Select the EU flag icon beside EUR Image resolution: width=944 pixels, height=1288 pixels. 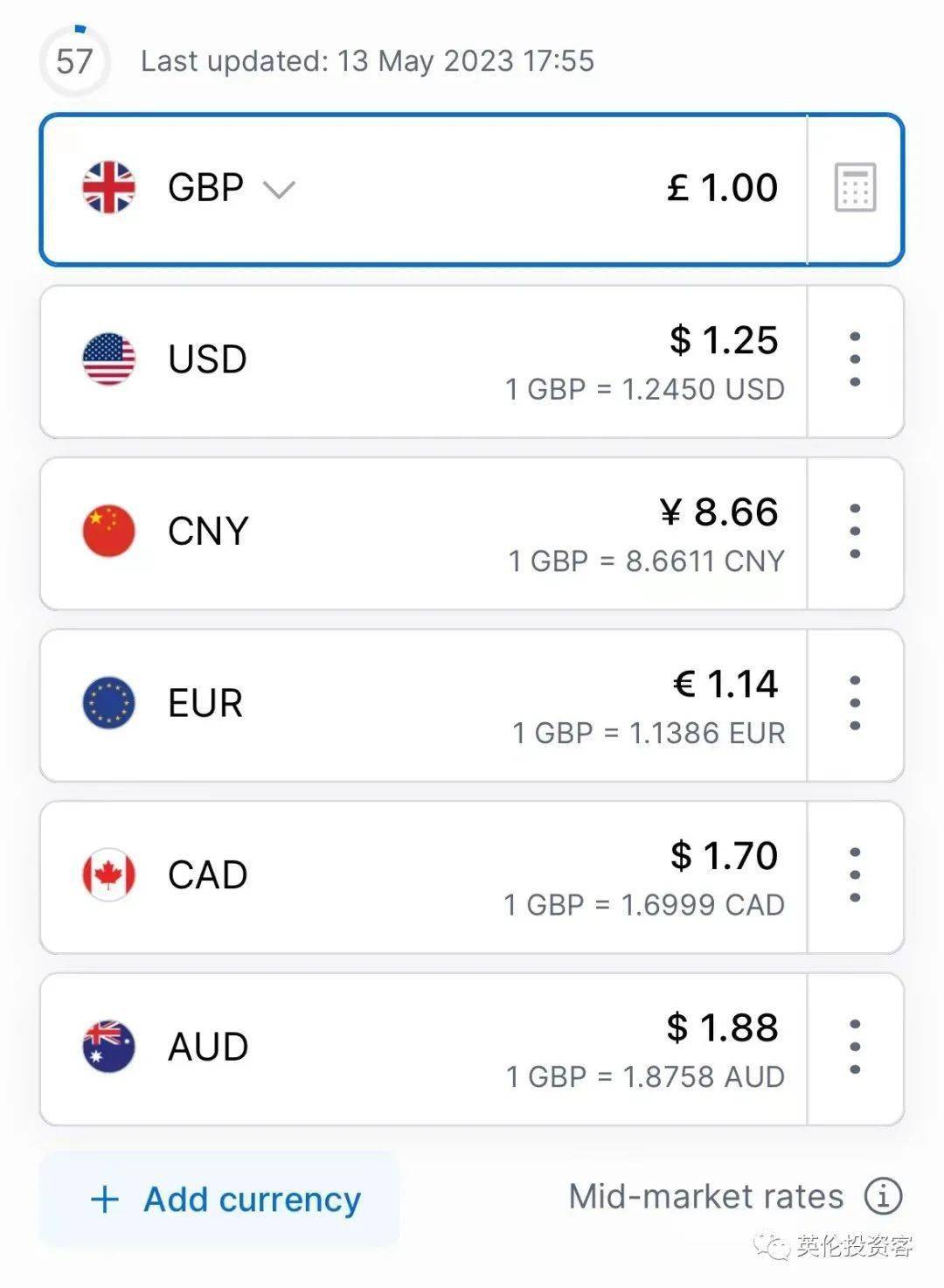110,703
